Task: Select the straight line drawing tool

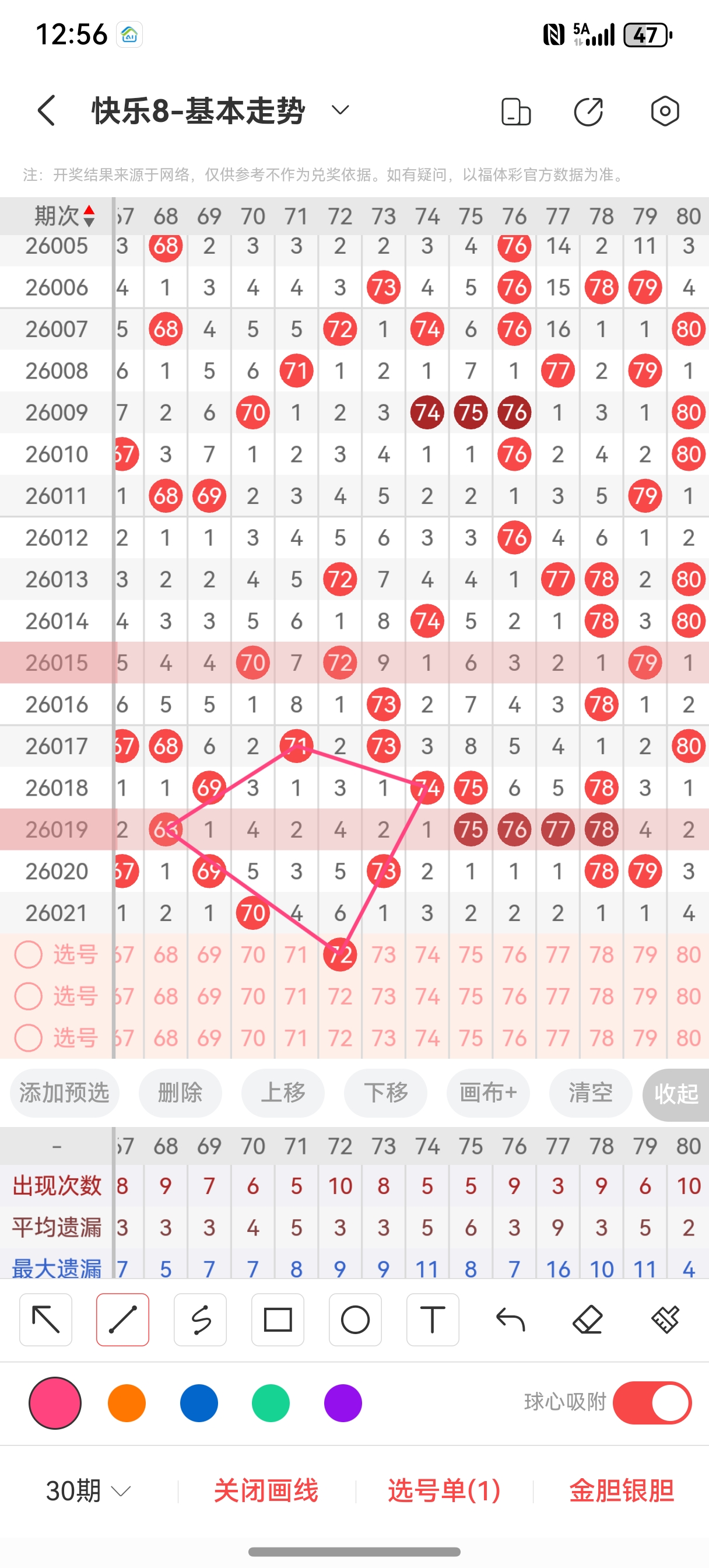Action: pos(123,1319)
